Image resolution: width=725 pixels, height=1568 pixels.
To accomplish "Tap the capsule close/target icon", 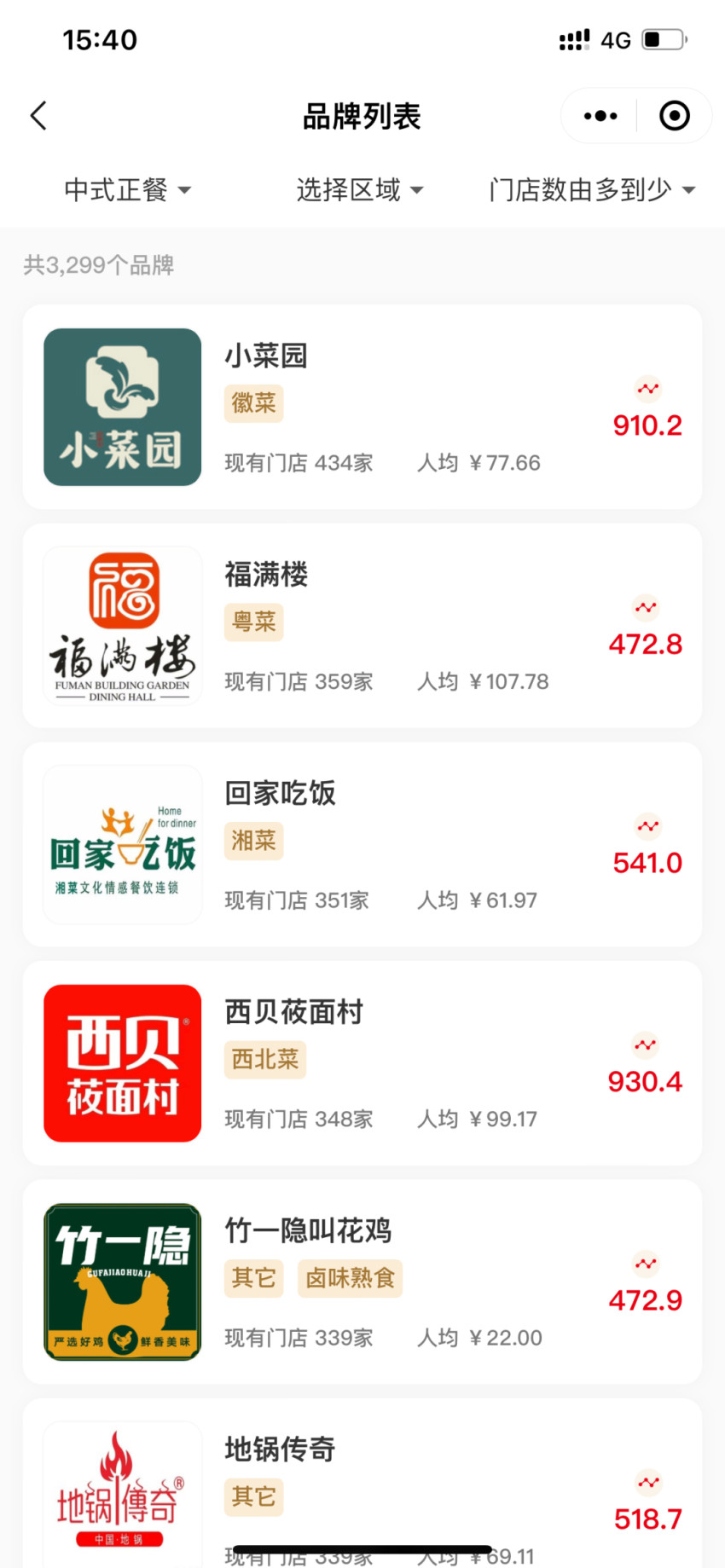I will [x=673, y=115].
